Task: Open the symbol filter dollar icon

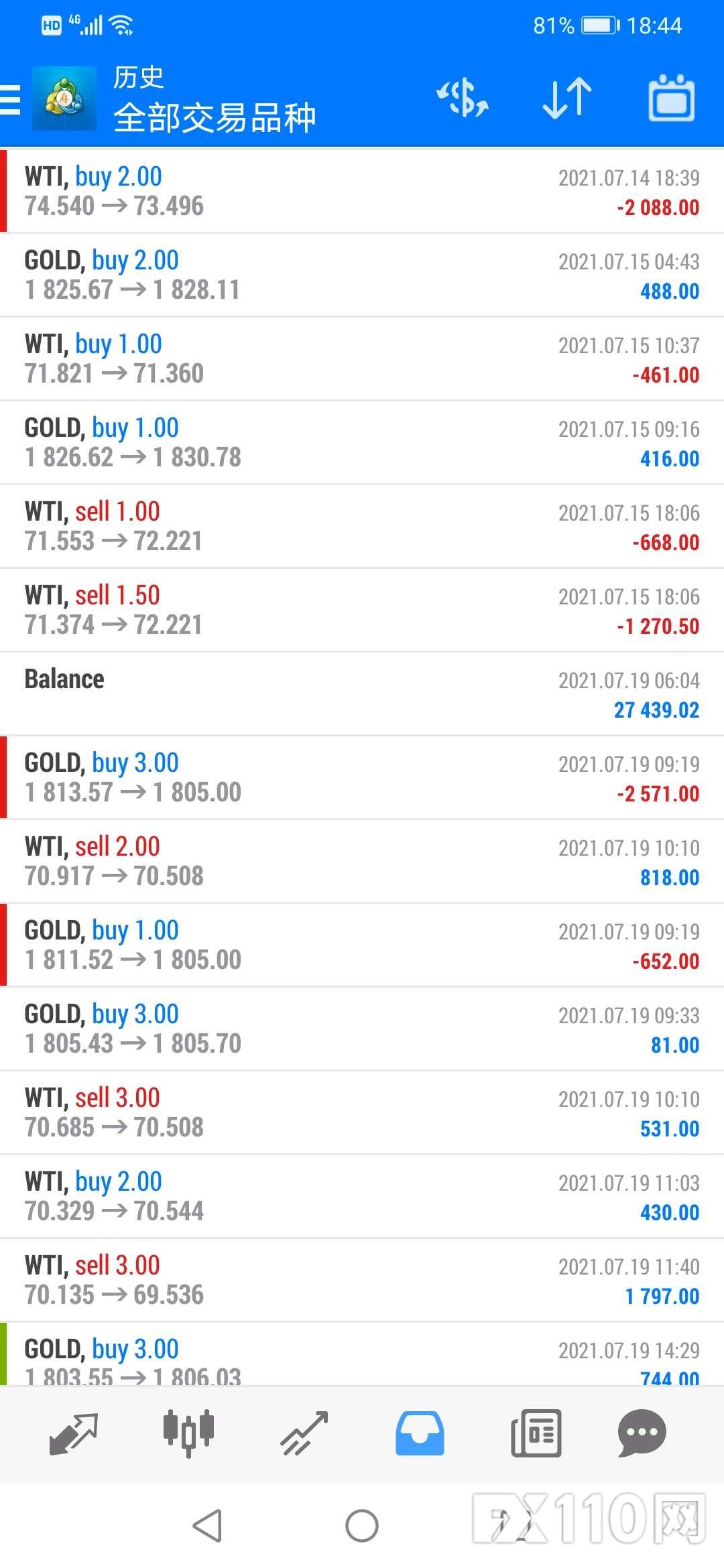Action: click(463, 99)
